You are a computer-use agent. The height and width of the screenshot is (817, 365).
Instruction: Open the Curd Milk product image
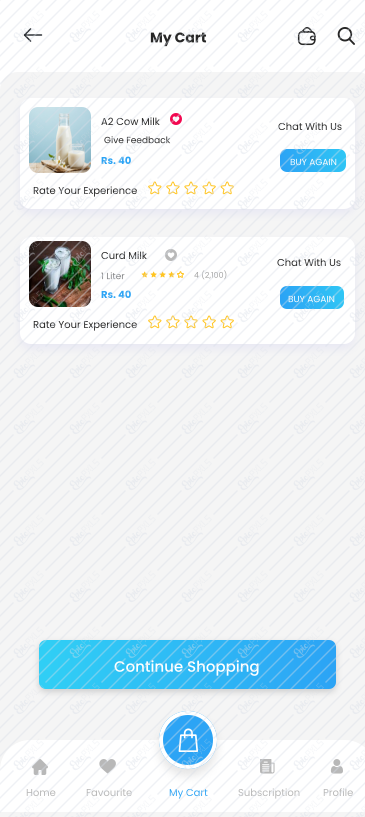60,274
